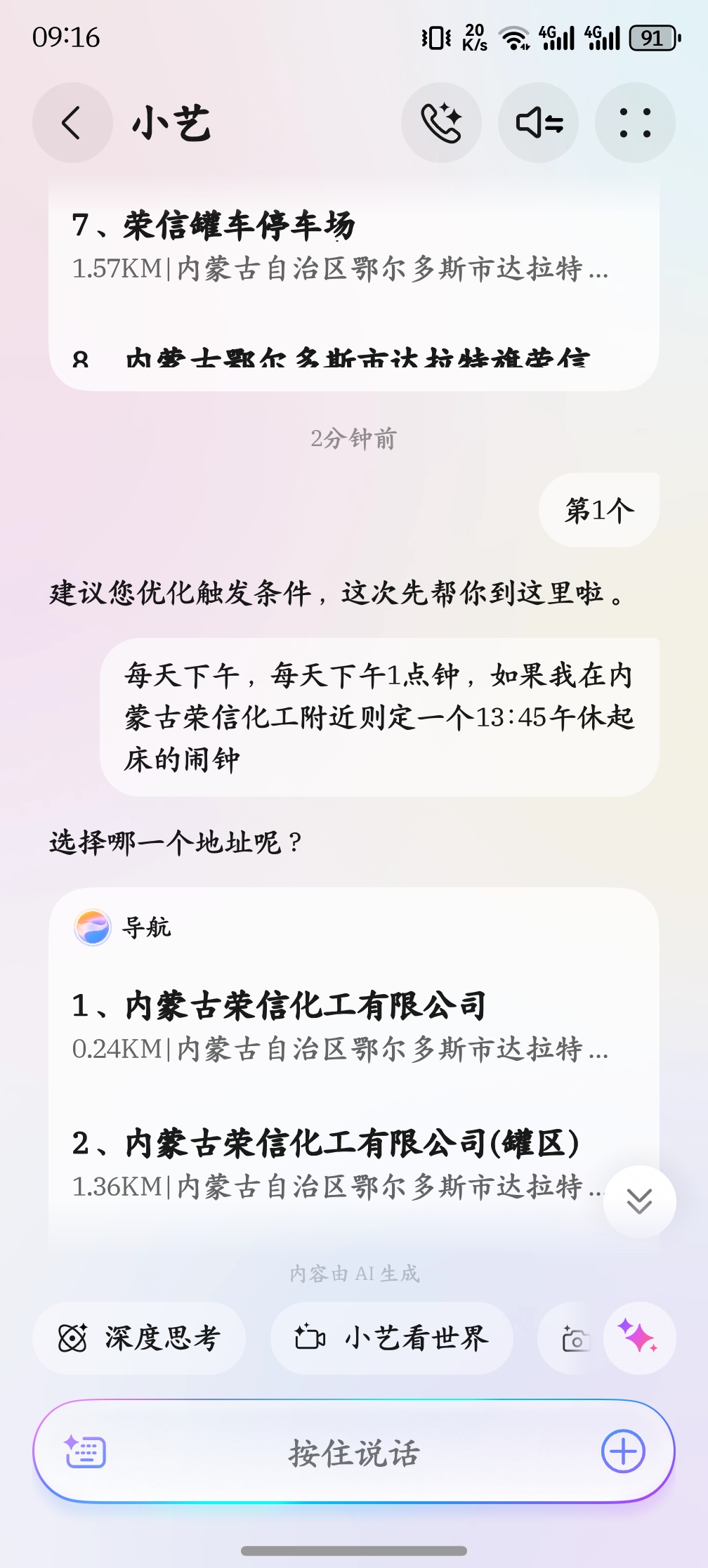This screenshot has height=1568, width=708.
Task: Open the plus attachments menu
Action: coord(623,1451)
